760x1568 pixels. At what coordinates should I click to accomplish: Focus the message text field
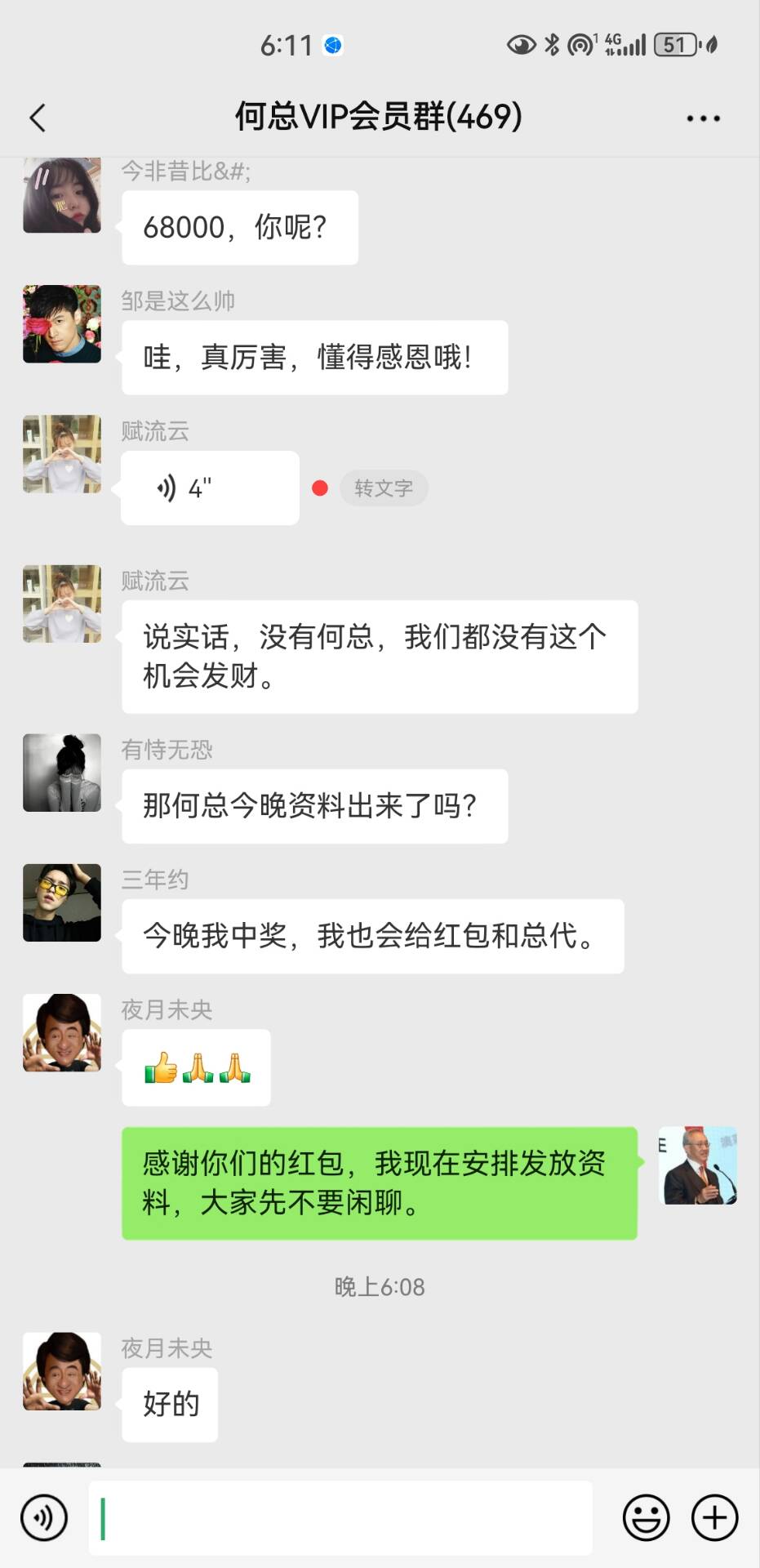[340, 1517]
